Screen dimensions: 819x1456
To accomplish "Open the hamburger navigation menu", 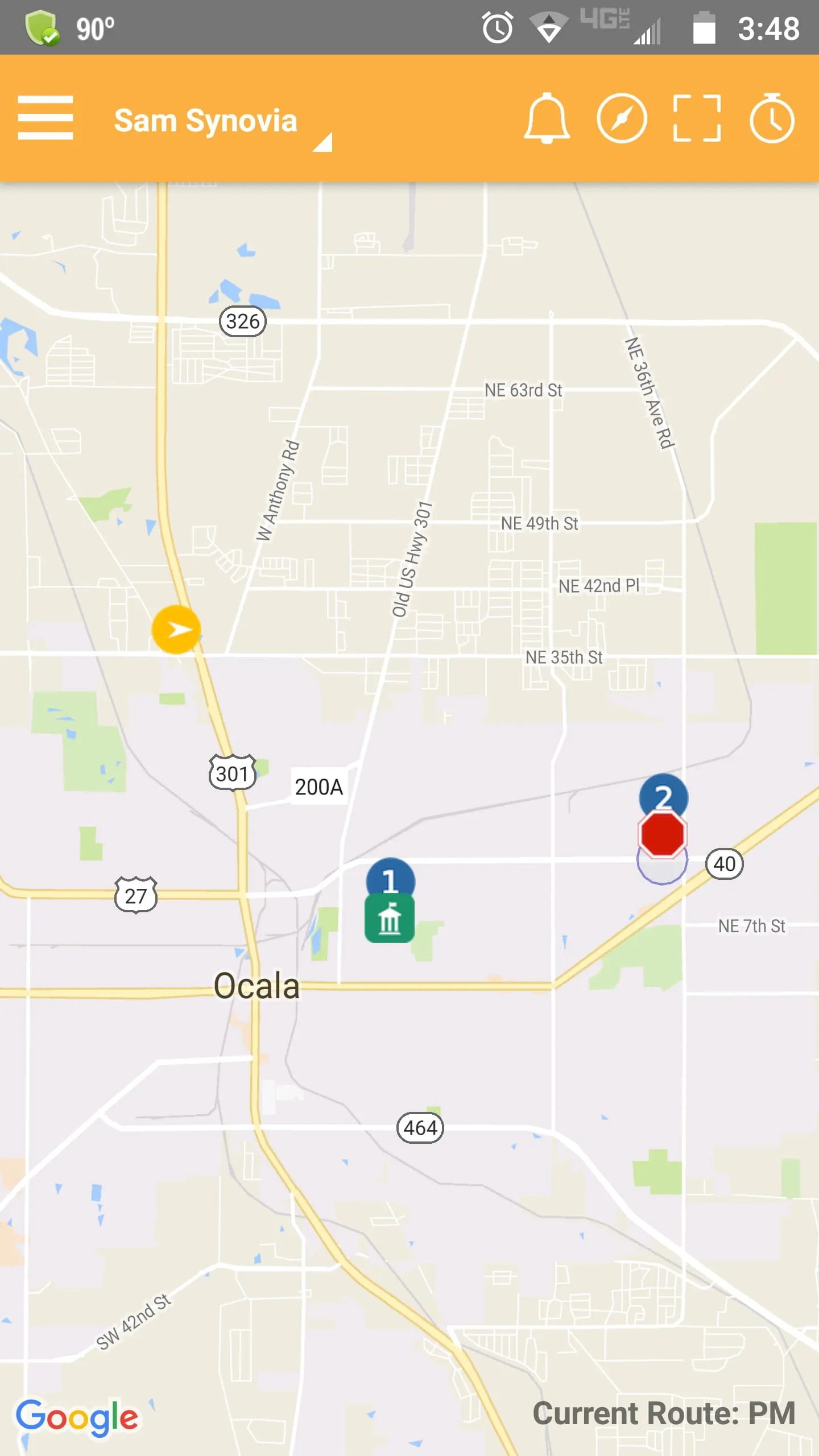I will click(45, 118).
